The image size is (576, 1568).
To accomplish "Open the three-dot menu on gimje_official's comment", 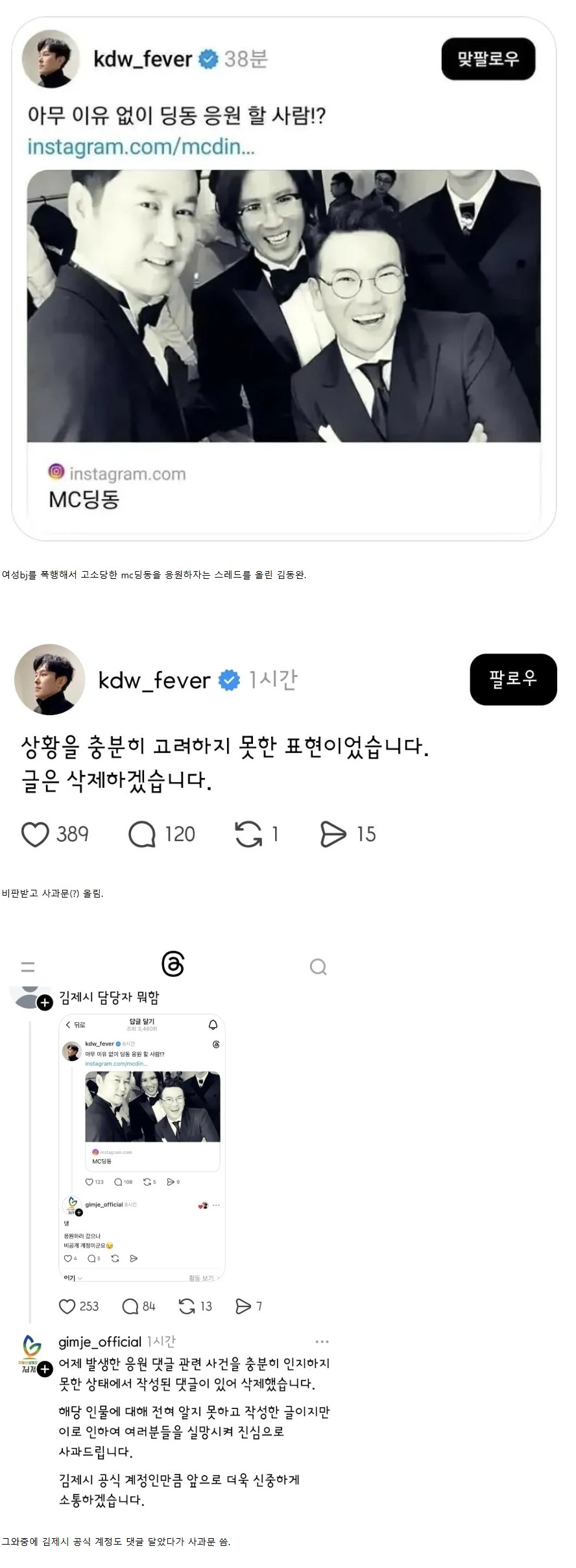I will point(216,1205).
